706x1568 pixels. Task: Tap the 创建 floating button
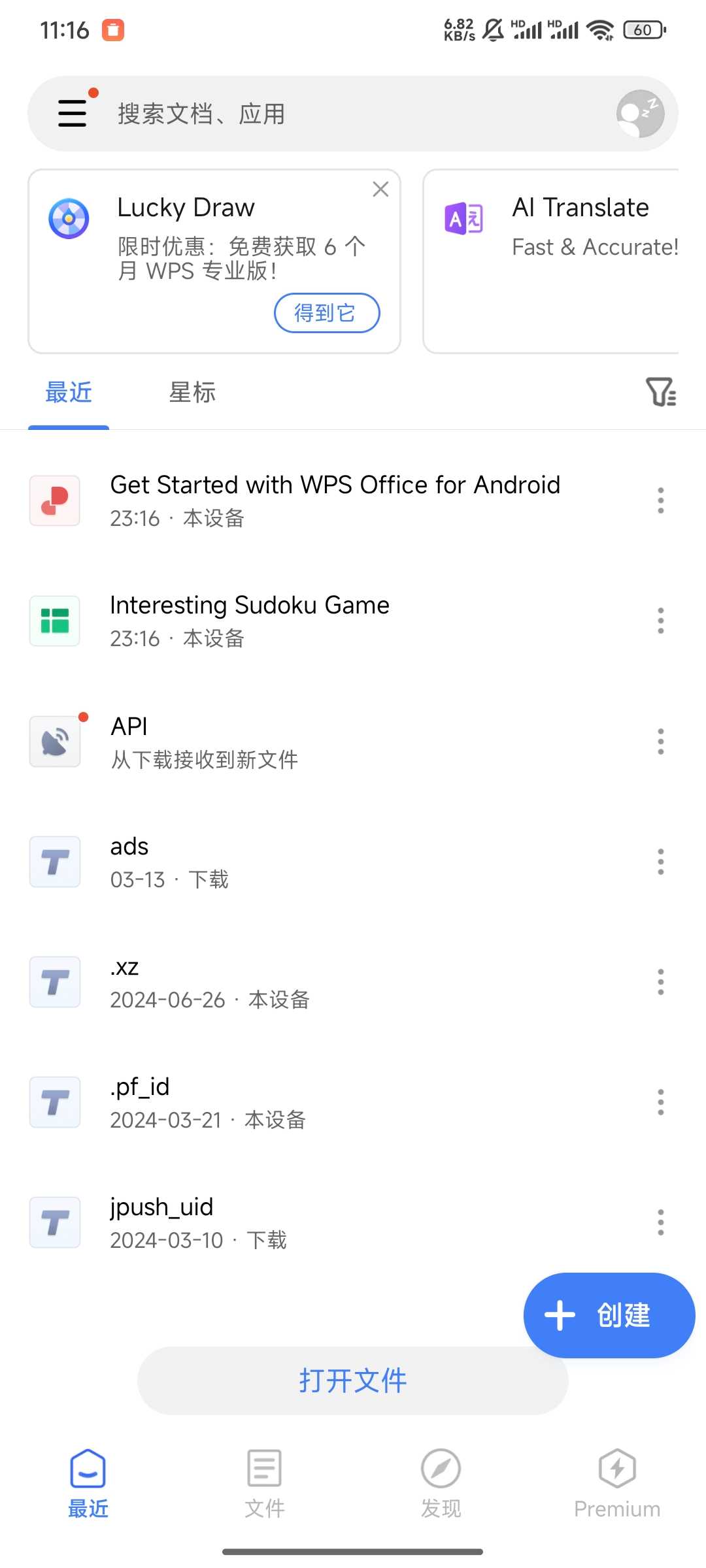pyautogui.click(x=609, y=1315)
